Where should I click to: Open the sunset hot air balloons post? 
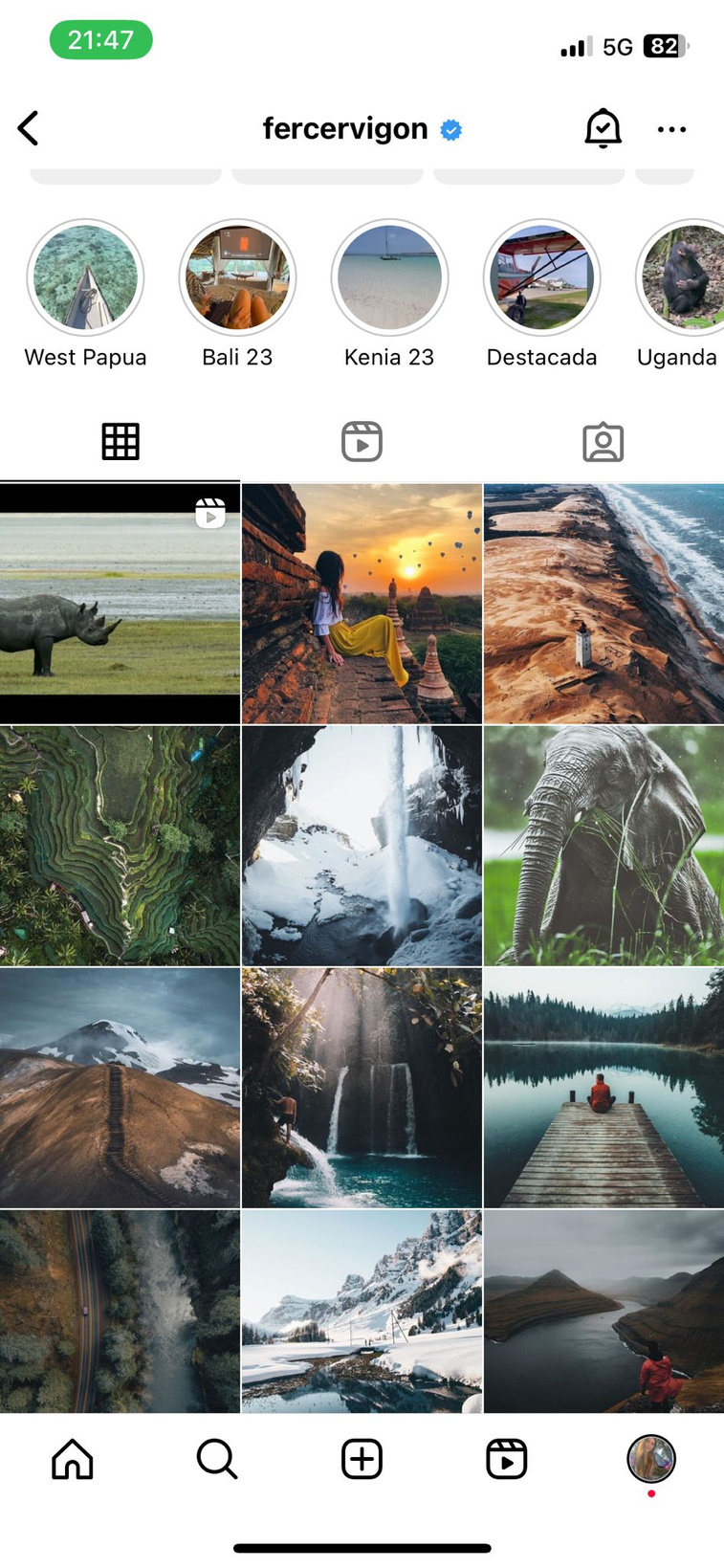coord(362,604)
